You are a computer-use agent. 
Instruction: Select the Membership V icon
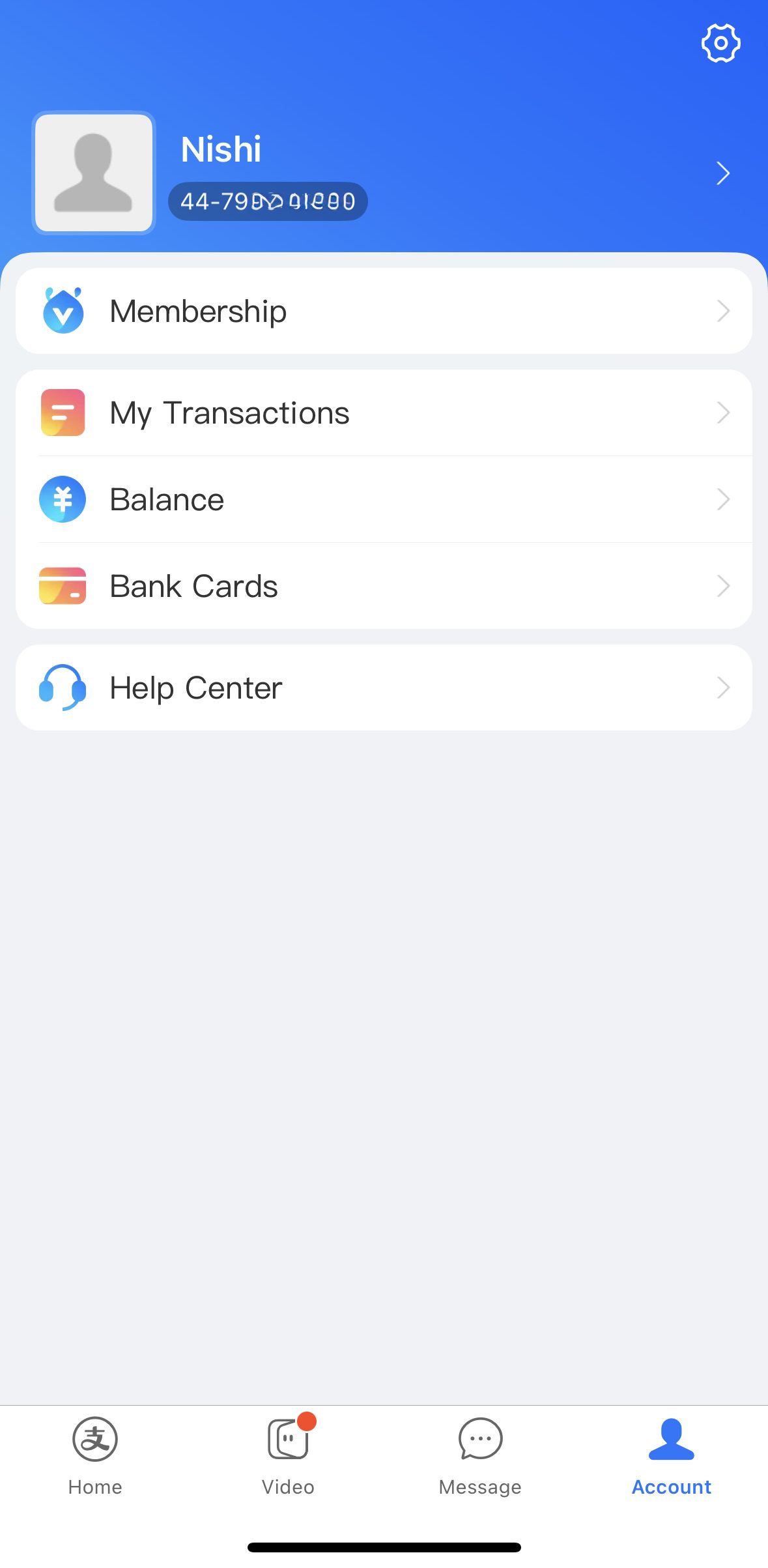pyautogui.click(x=63, y=311)
